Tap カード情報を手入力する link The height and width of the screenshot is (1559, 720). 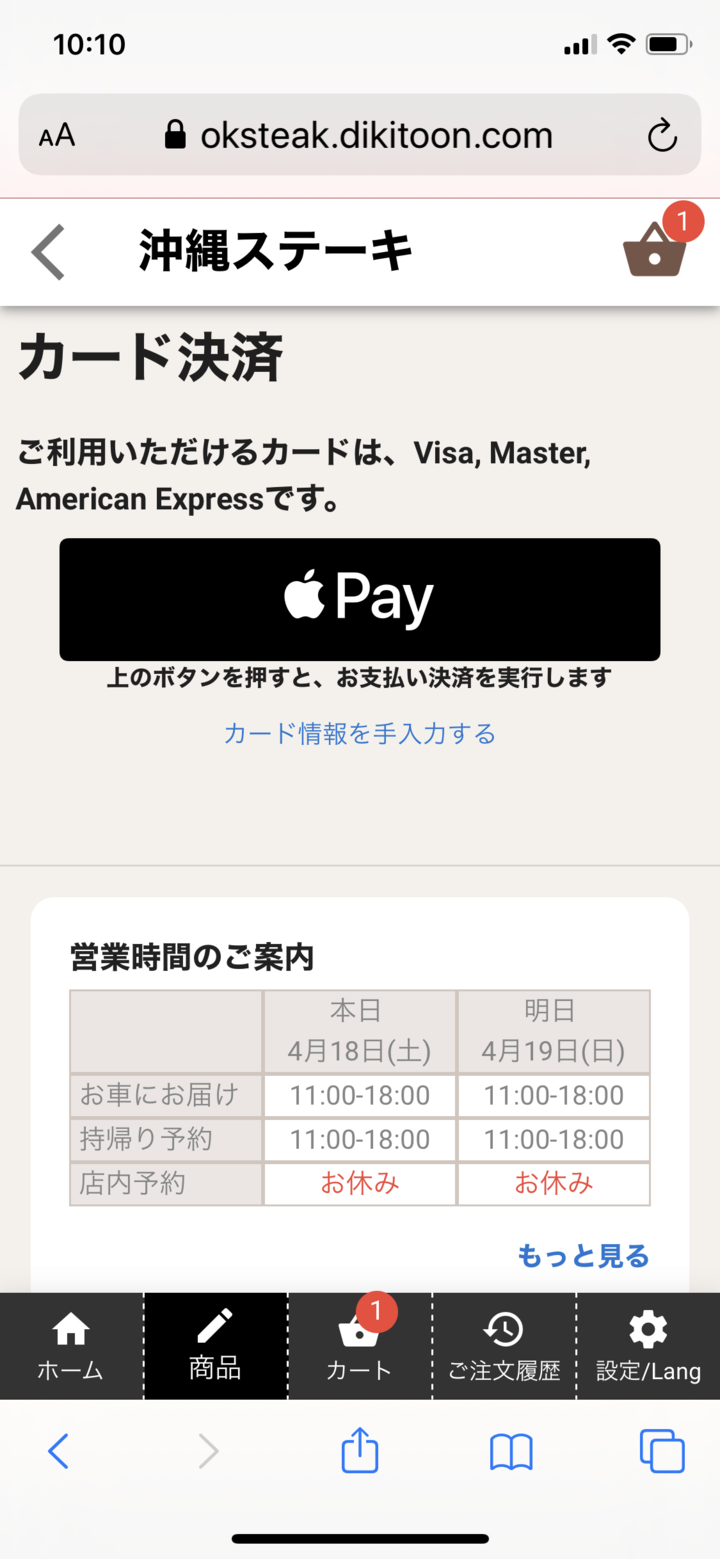click(x=359, y=734)
